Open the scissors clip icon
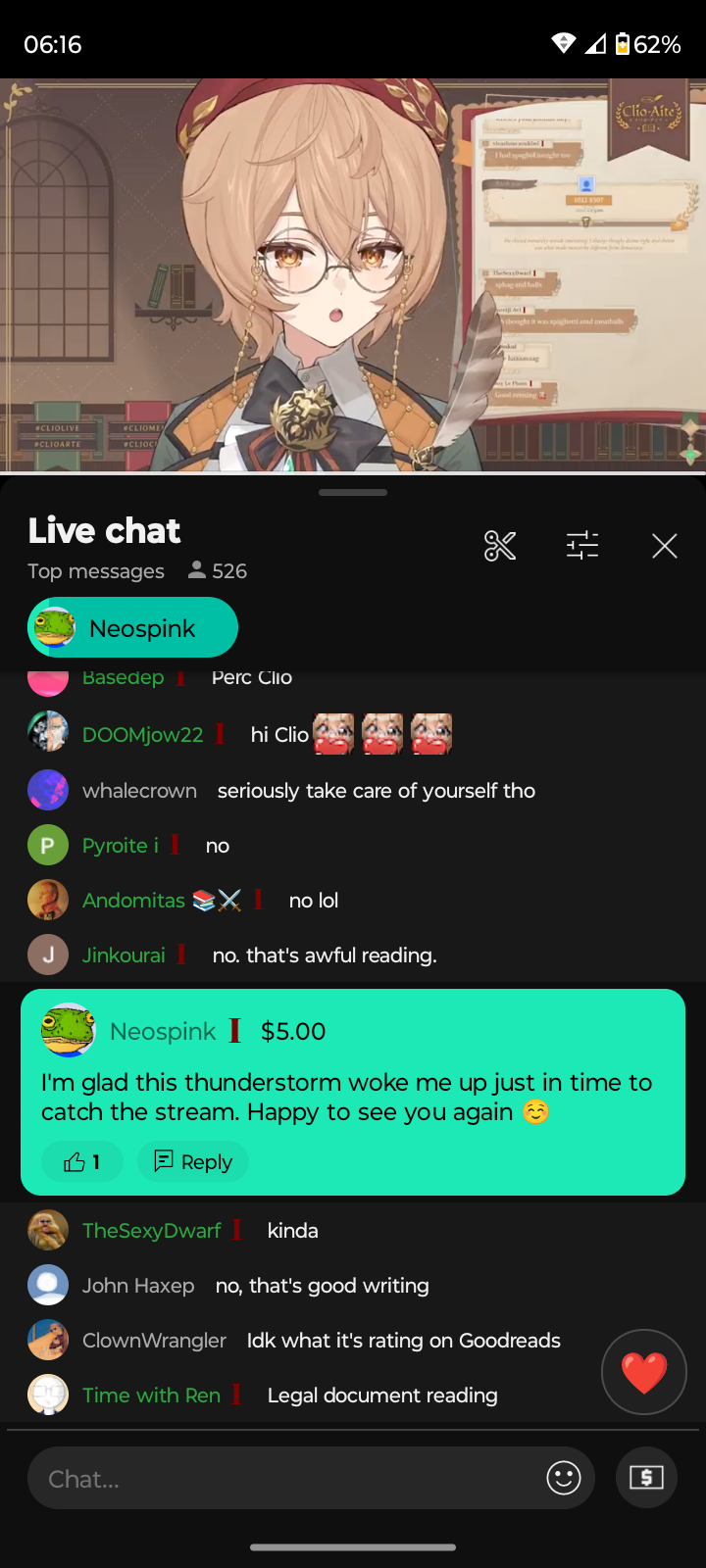The height and width of the screenshot is (1568, 706). click(x=500, y=546)
